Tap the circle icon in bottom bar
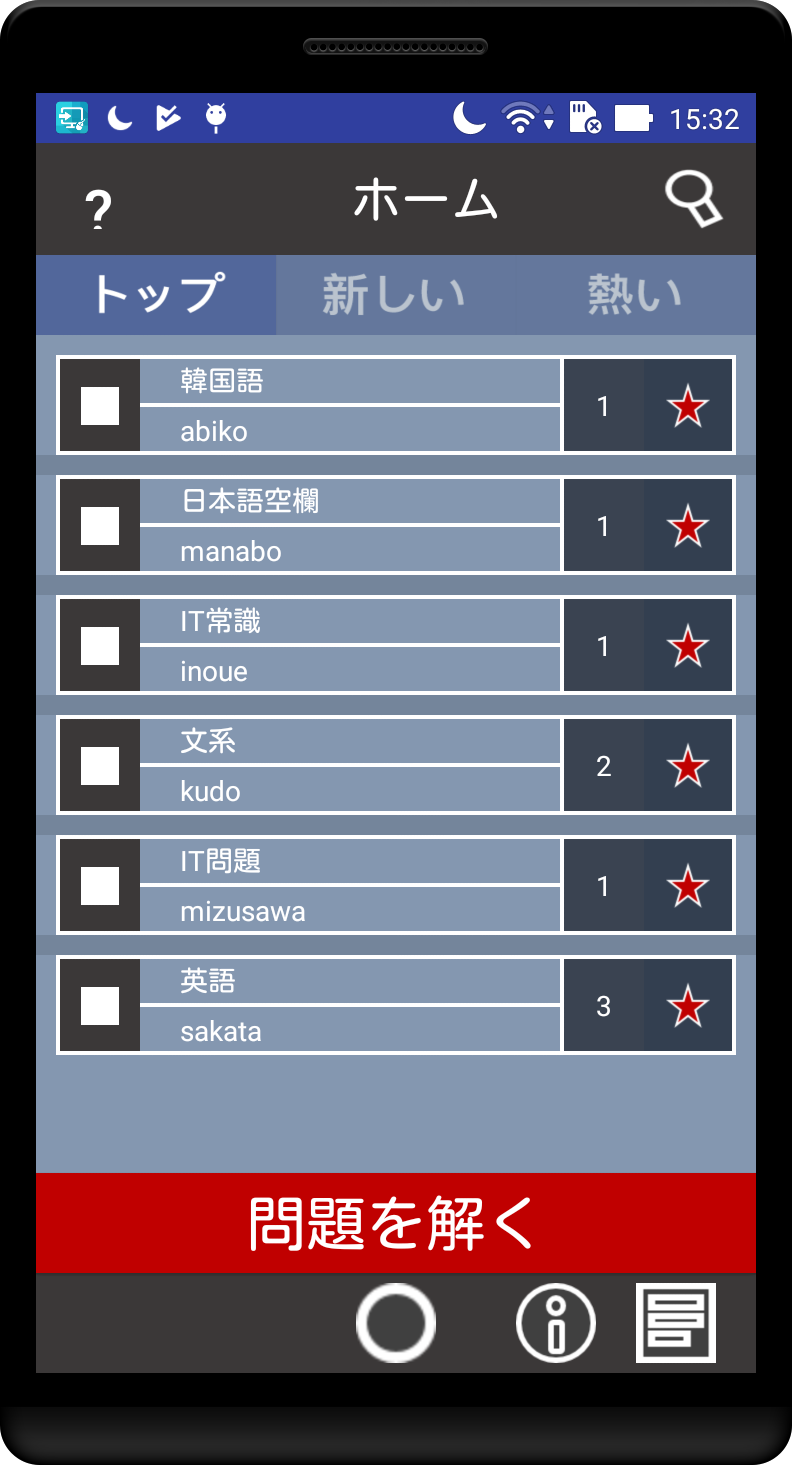 pyautogui.click(x=396, y=1323)
